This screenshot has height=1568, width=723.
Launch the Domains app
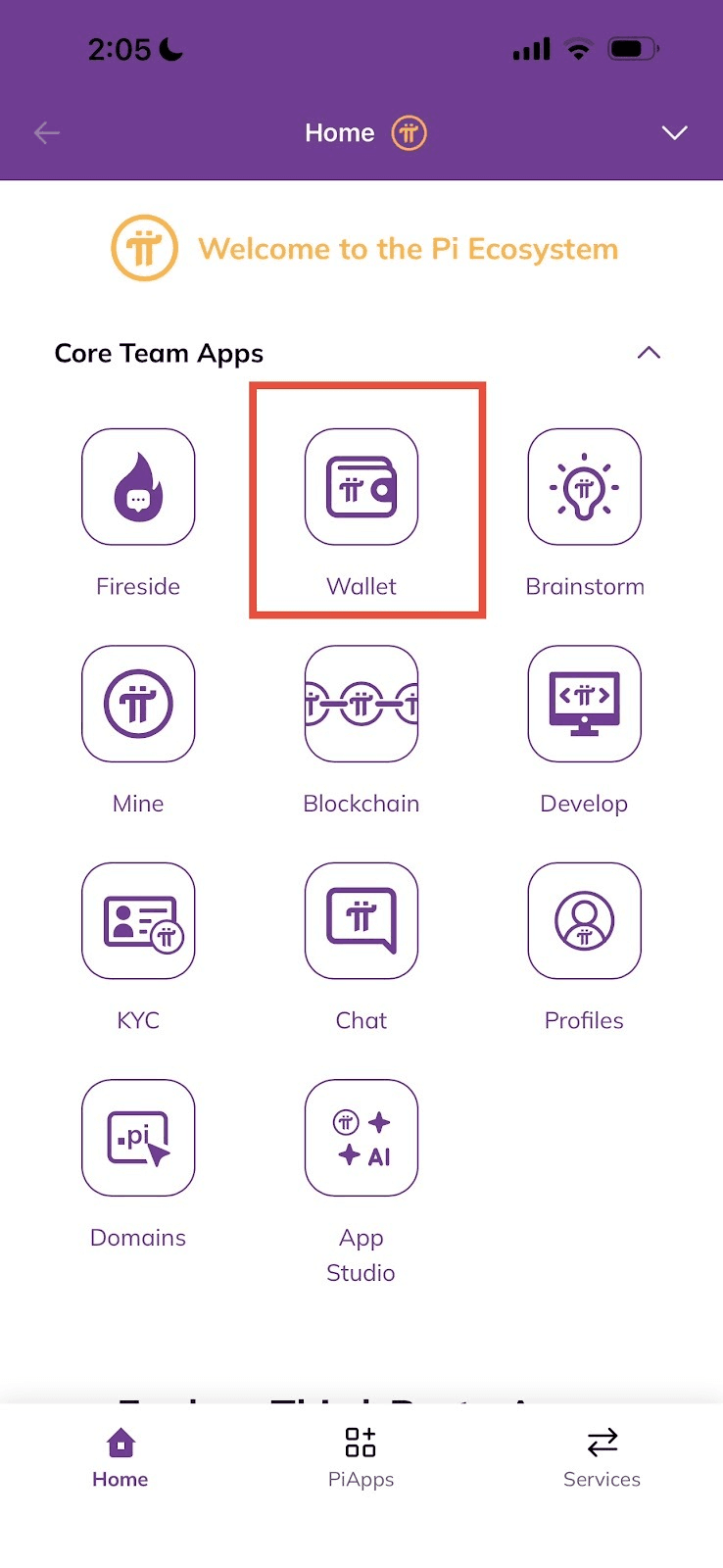coord(138,1138)
